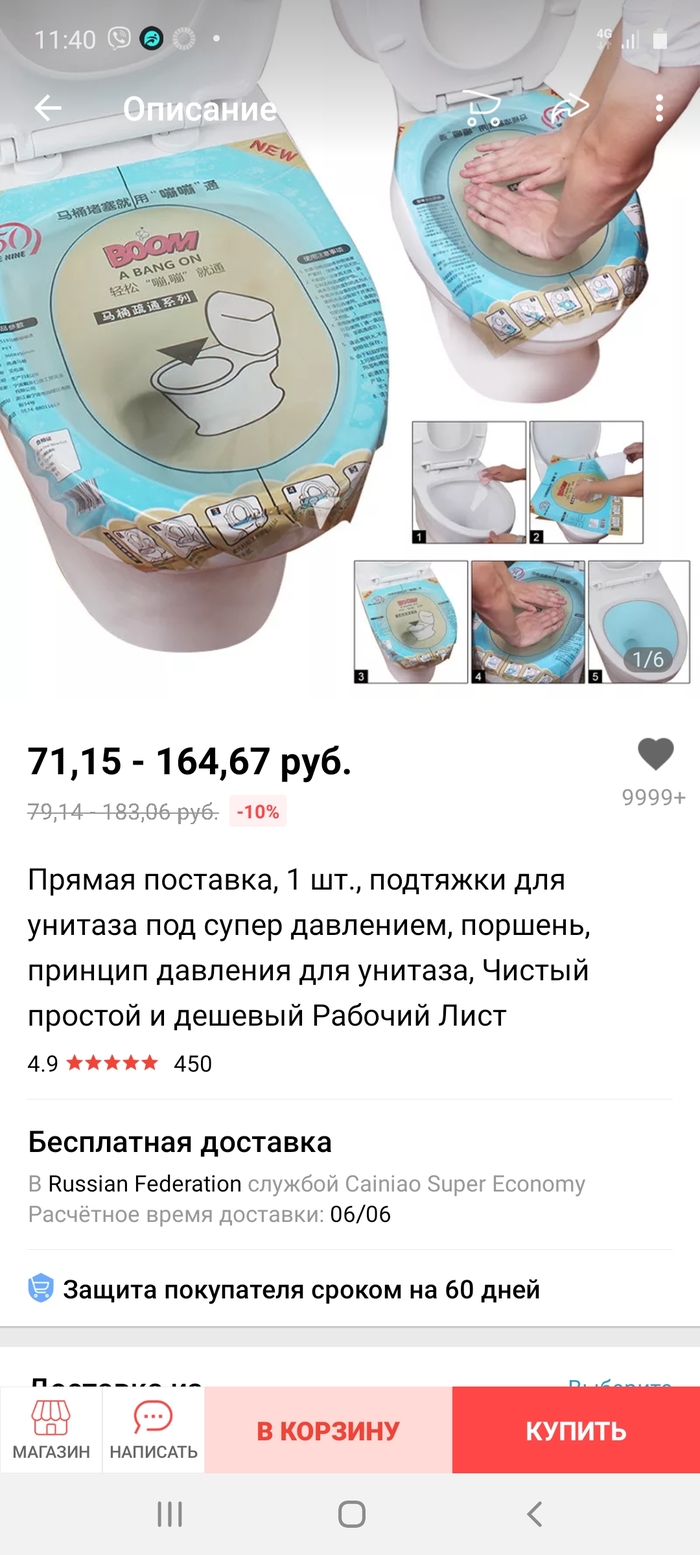Open the shopping cart icon
Viewport: 700px width, 1555px height.
click(x=482, y=108)
